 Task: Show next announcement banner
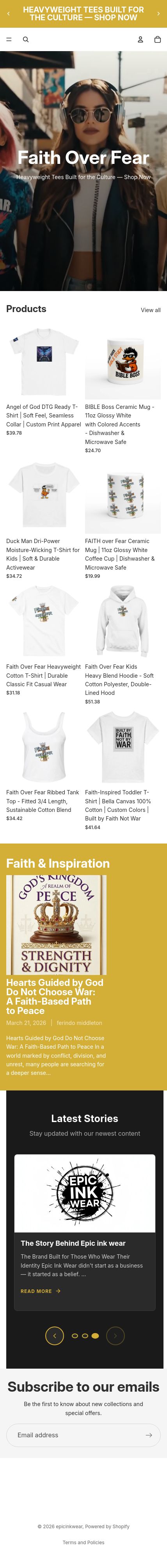(x=158, y=13)
